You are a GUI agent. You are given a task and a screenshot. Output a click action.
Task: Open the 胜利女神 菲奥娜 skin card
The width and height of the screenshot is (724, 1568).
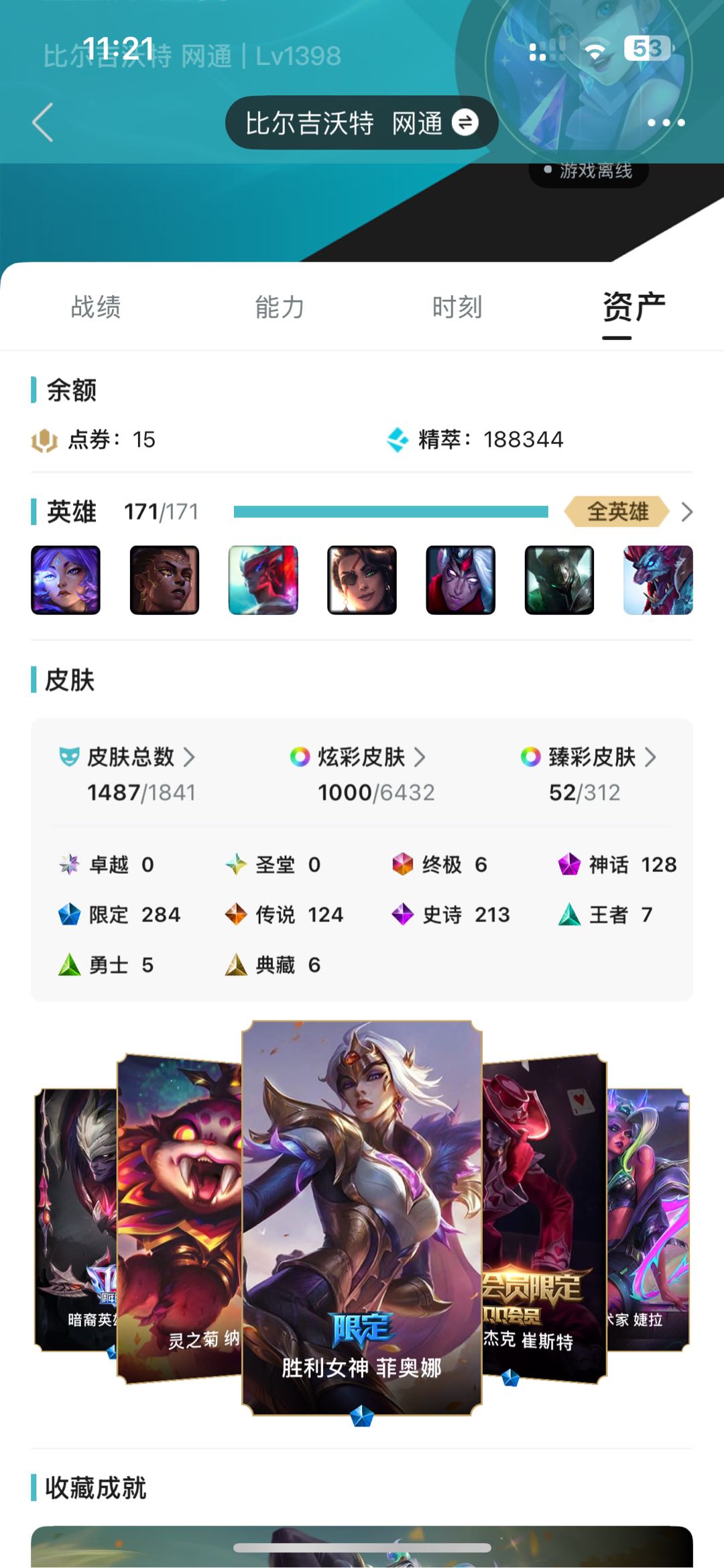pos(362,1218)
